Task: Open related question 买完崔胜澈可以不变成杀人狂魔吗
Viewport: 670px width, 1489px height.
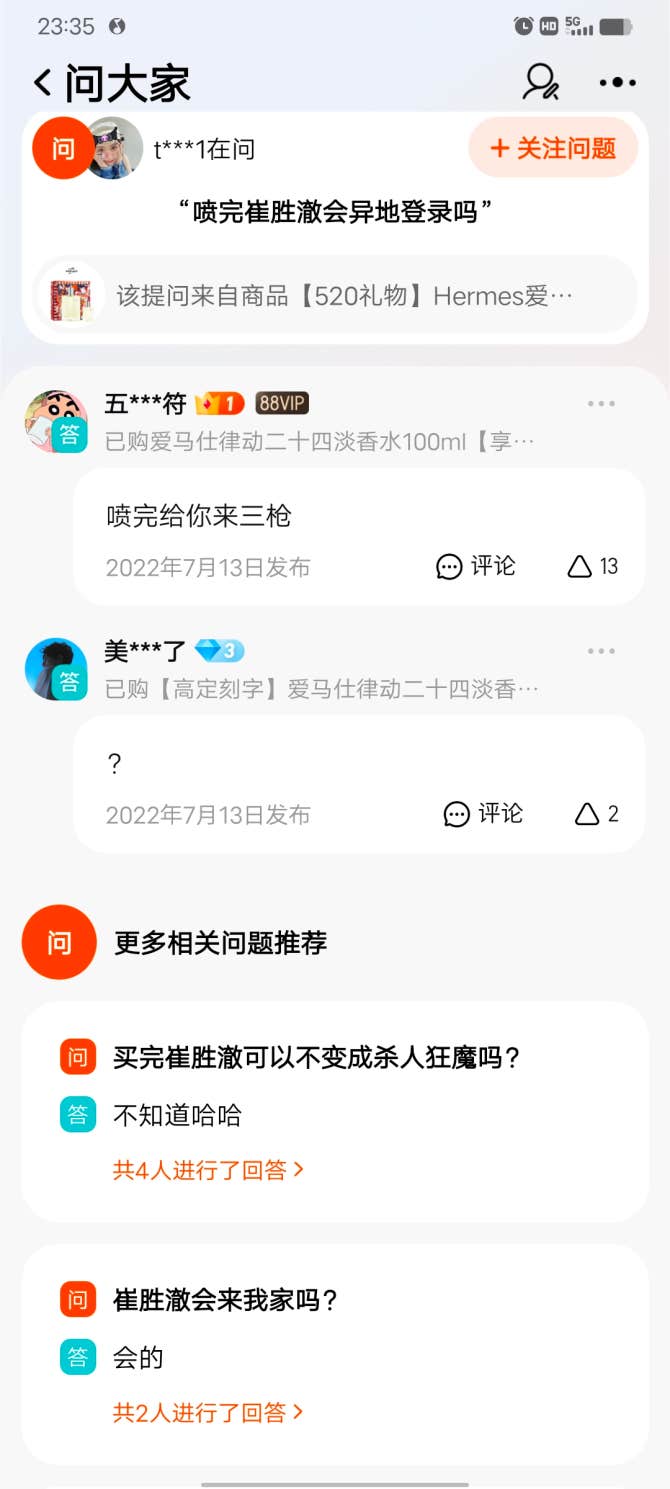Action: [316, 1057]
